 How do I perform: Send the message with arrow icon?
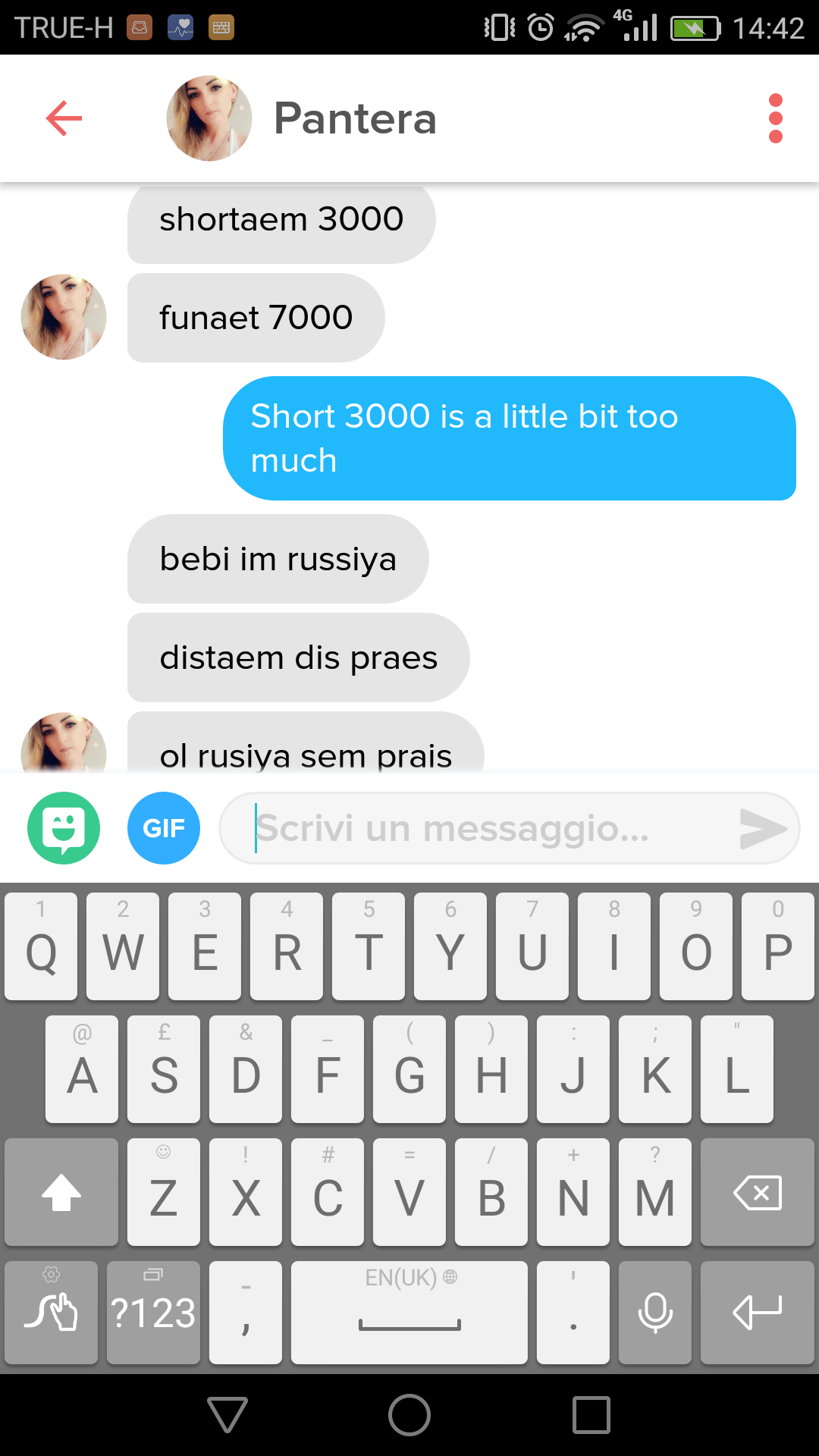click(x=763, y=828)
